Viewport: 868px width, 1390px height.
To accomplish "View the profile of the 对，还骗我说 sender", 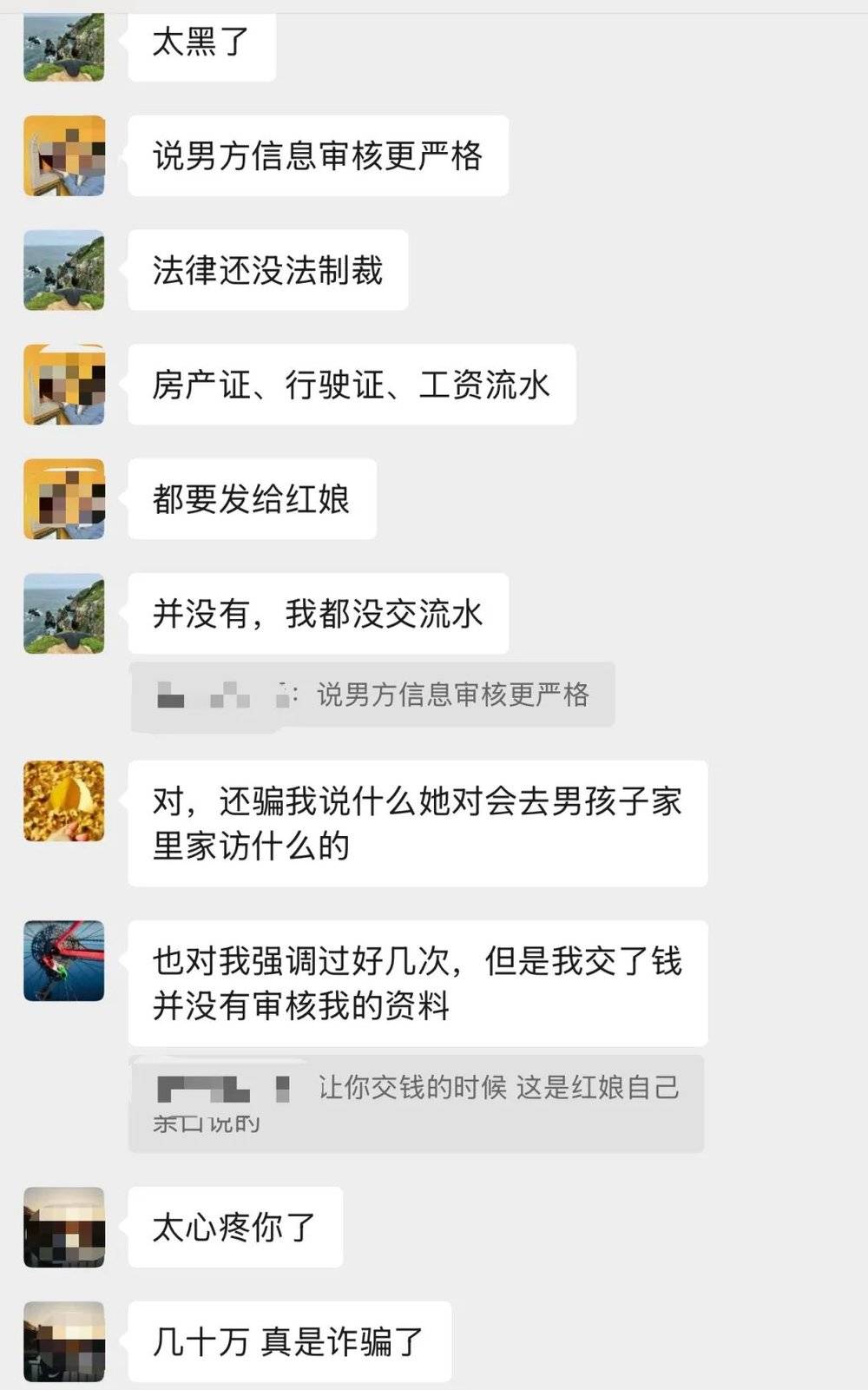I will pyautogui.click(x=64, y=801).
